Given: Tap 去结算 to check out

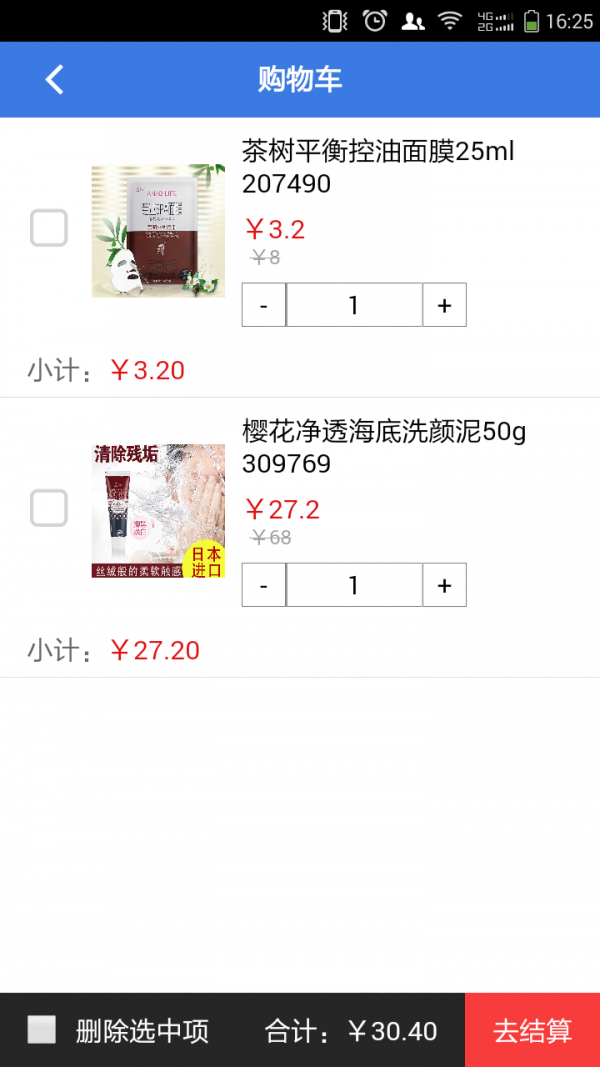Looking at the screenshot, I should pyautogui.click(x=532, y=1031).
